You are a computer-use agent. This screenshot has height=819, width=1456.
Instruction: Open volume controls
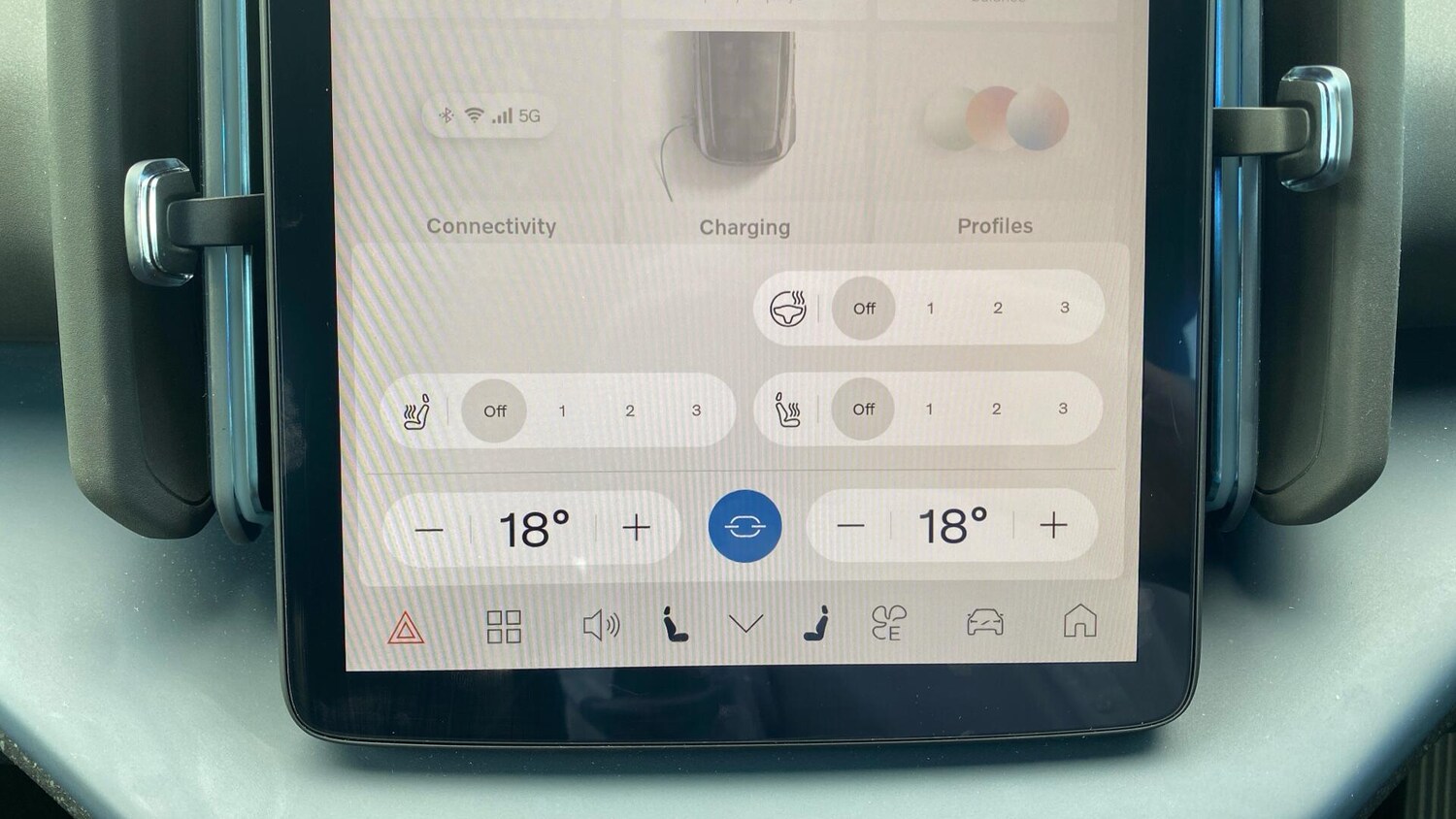pyautogui.click(x=601, y=625)
